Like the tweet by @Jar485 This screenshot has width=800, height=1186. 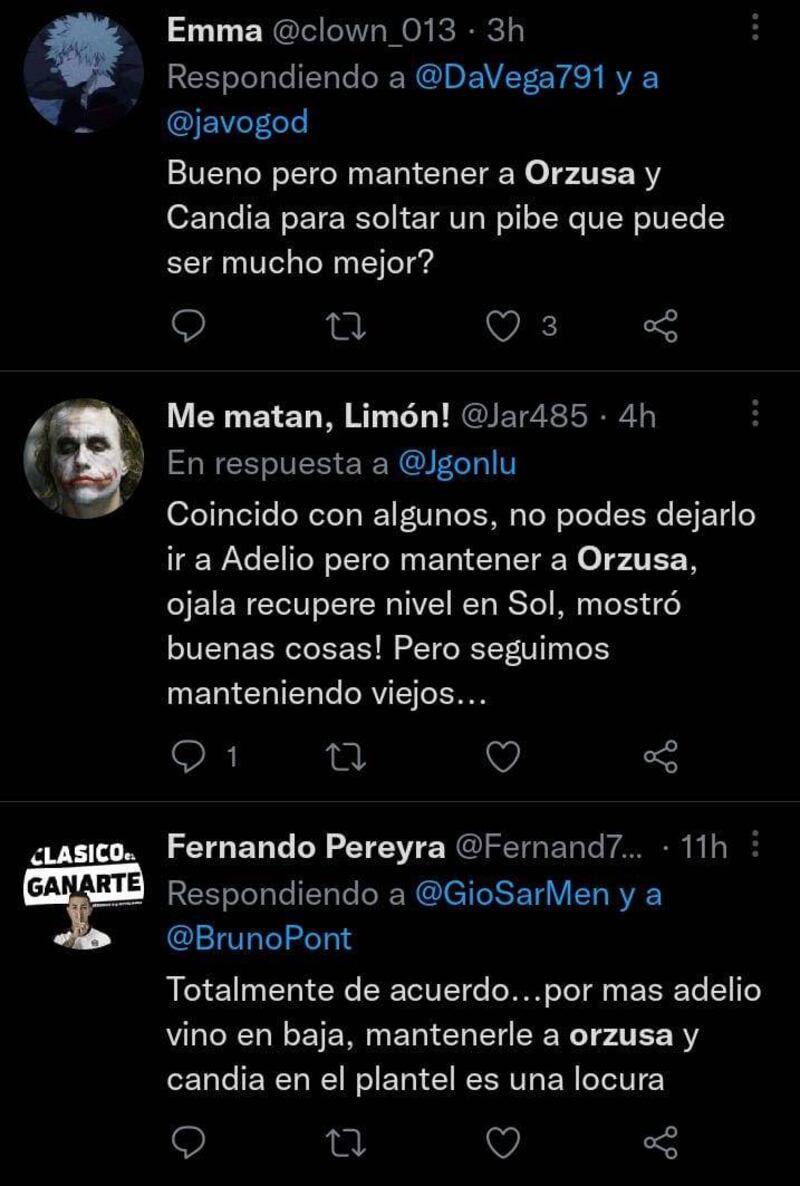(x=503, y=758)
